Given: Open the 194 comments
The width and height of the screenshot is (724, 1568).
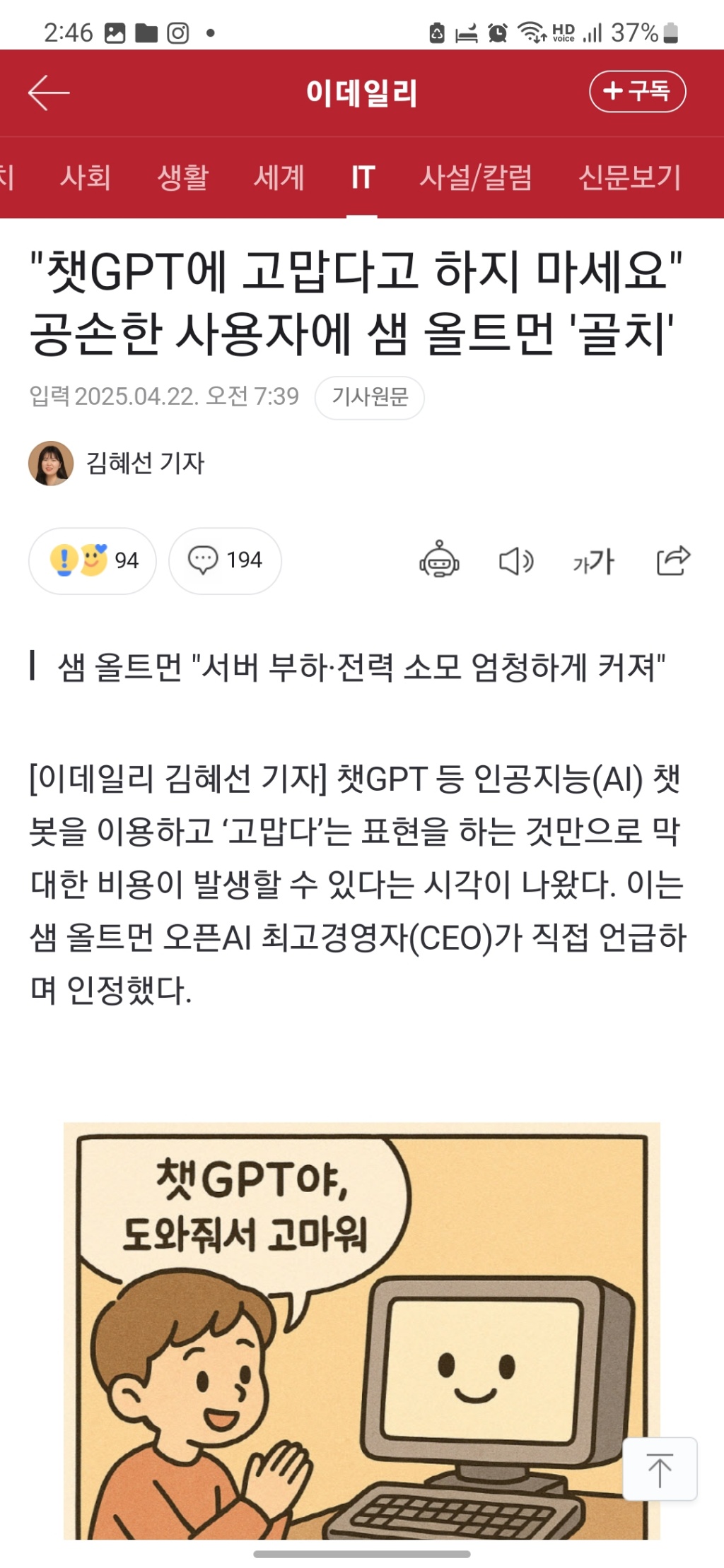Looking at the screenshot, I should pos(225,560).
